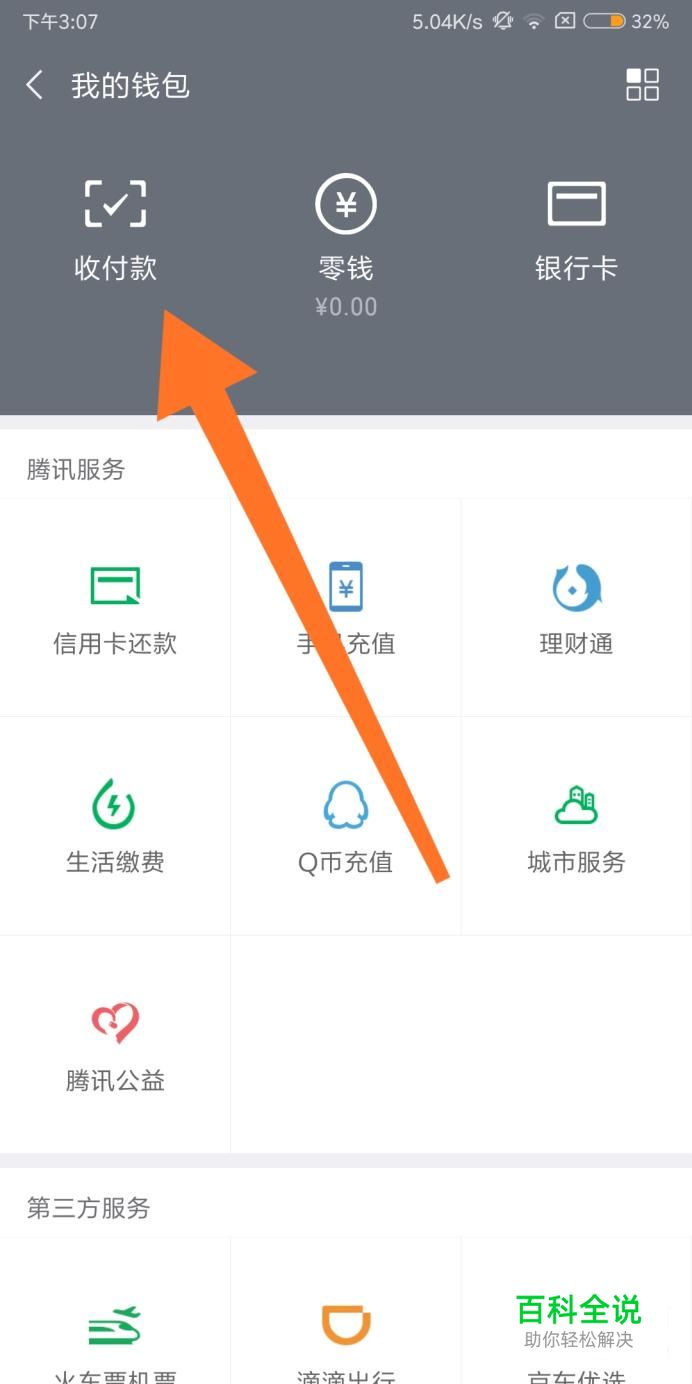View 零钱 balance
Image resolution: width=692 pixels, height=1384 pixels.
tap(346, 245)
